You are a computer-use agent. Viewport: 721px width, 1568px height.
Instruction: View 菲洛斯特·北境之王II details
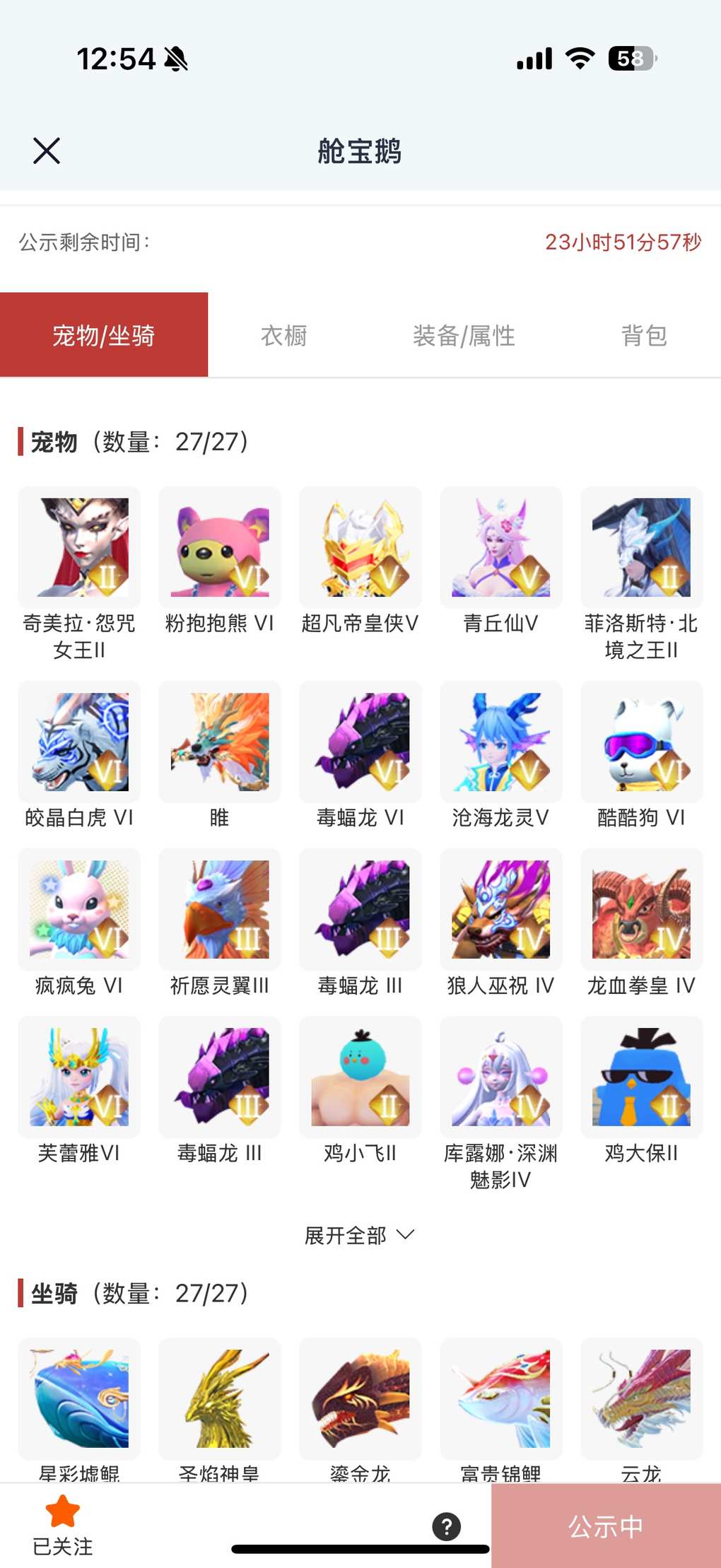point(642,548)
